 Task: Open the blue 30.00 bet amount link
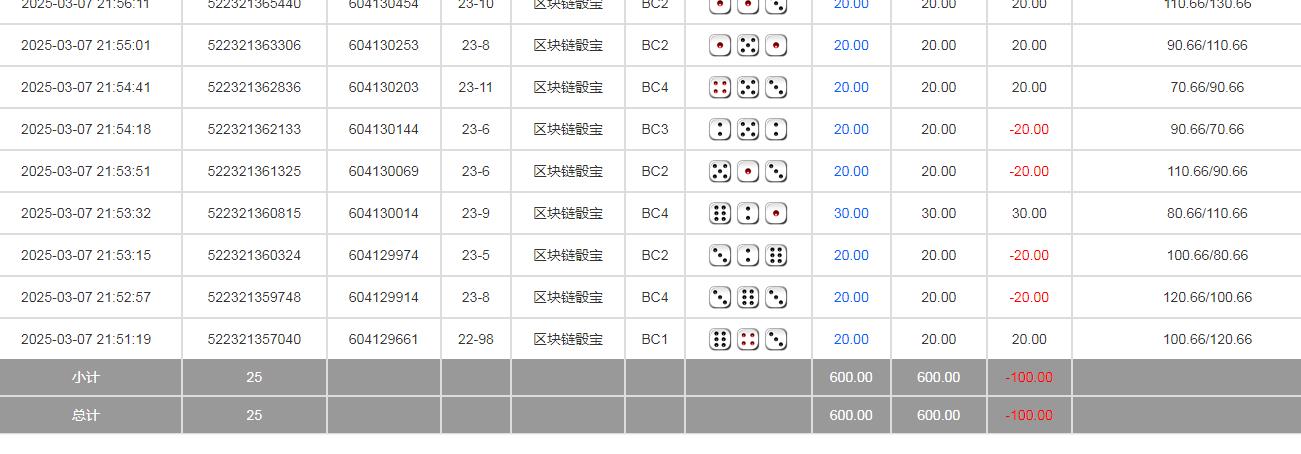[x=851, y=213]
